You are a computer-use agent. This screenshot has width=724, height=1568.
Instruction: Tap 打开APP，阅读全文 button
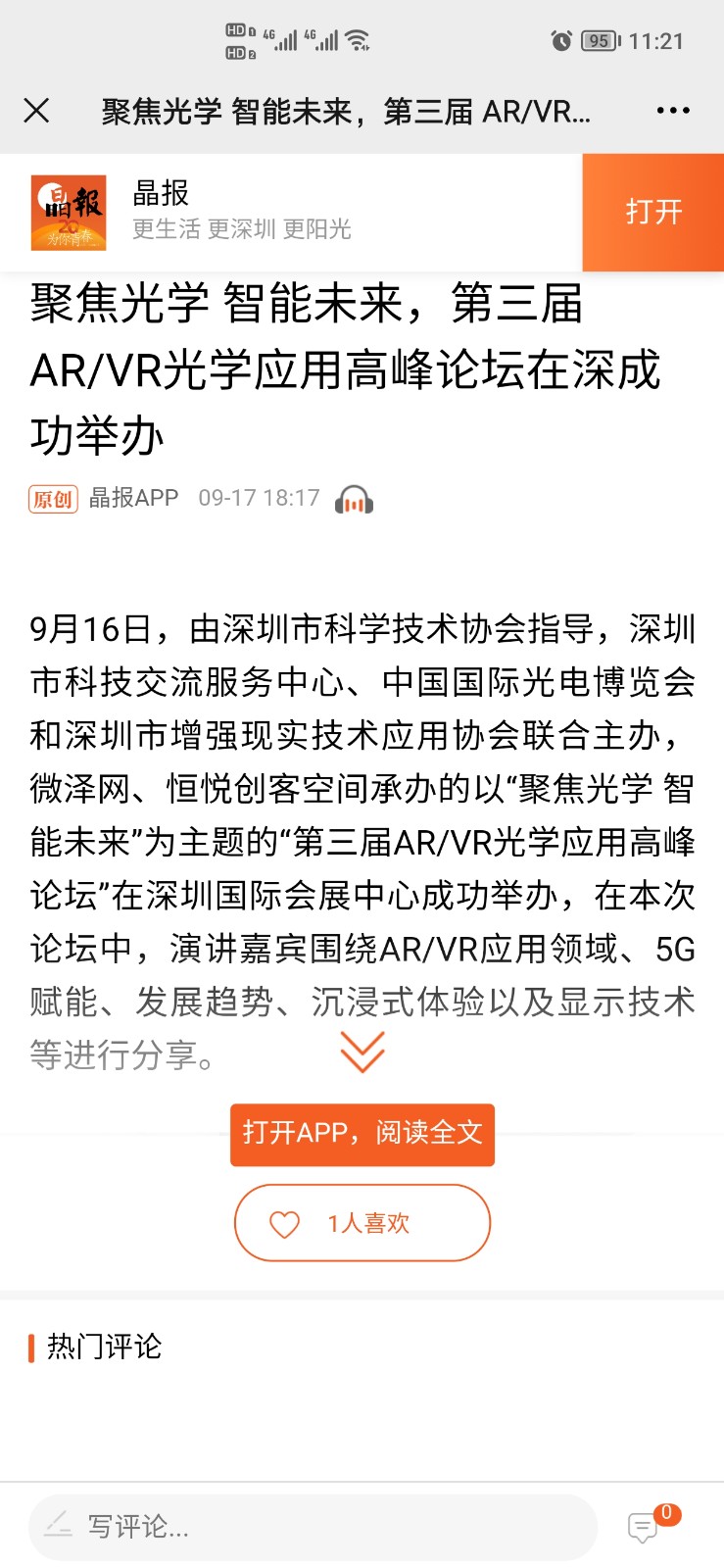[x=362, y=1134]
